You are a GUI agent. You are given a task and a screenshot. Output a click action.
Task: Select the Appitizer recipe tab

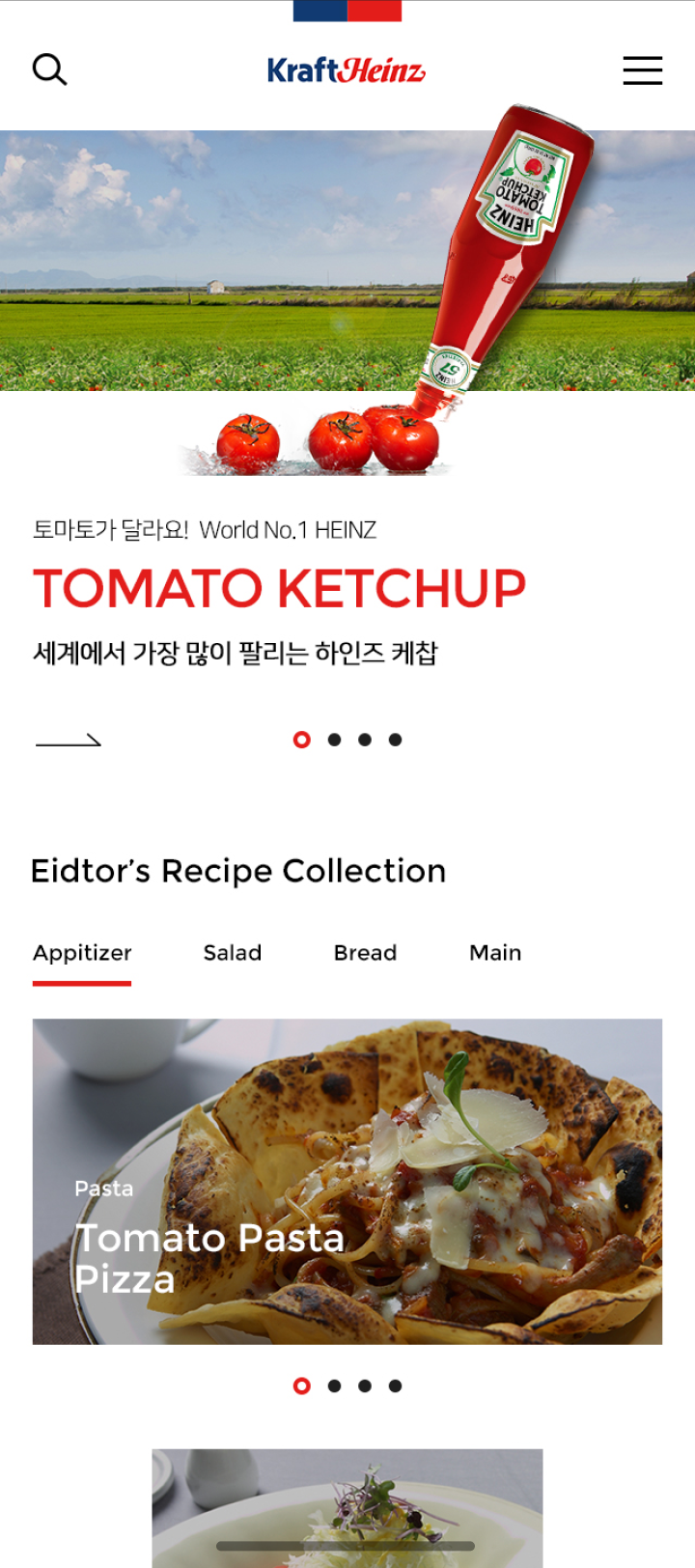pos(82,953)
